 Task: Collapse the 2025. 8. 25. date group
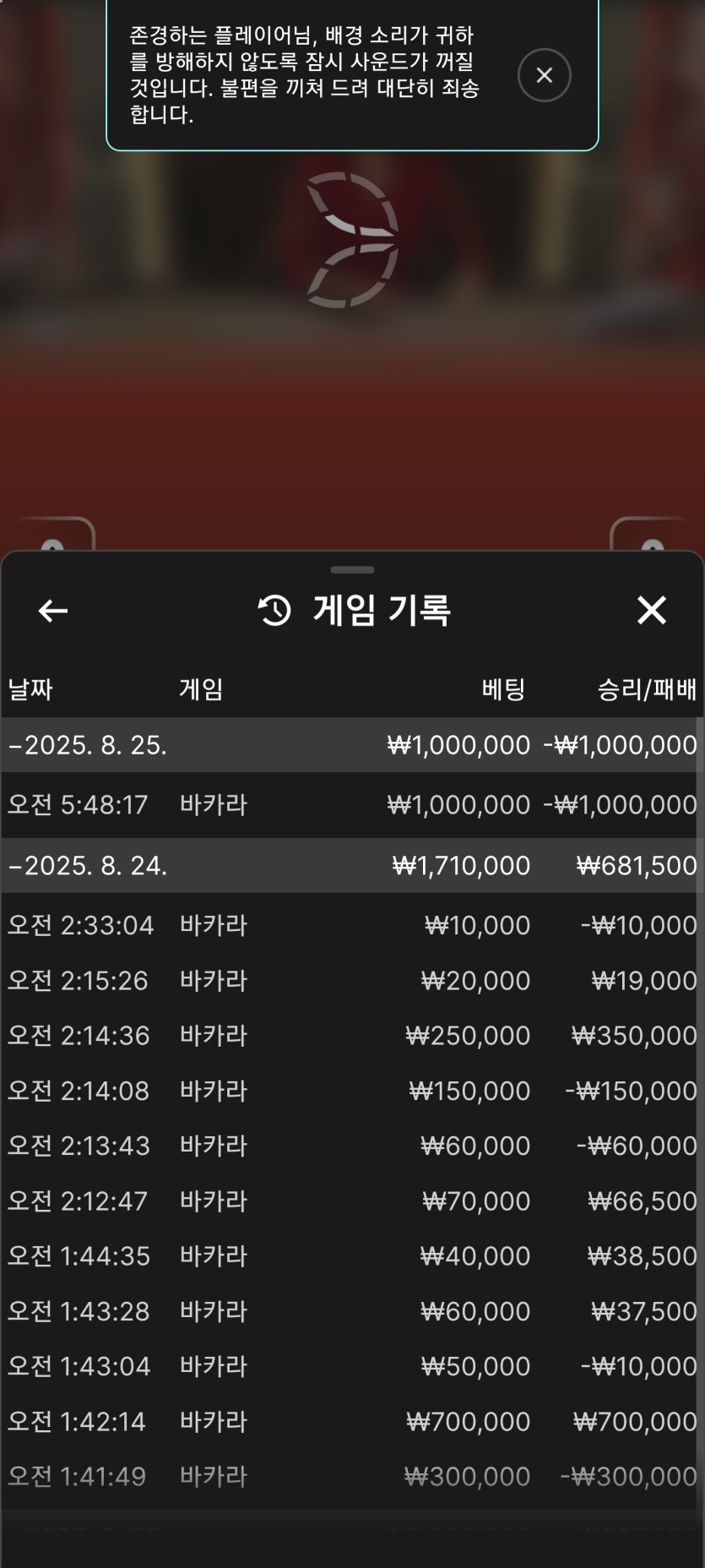coord(89,745)
